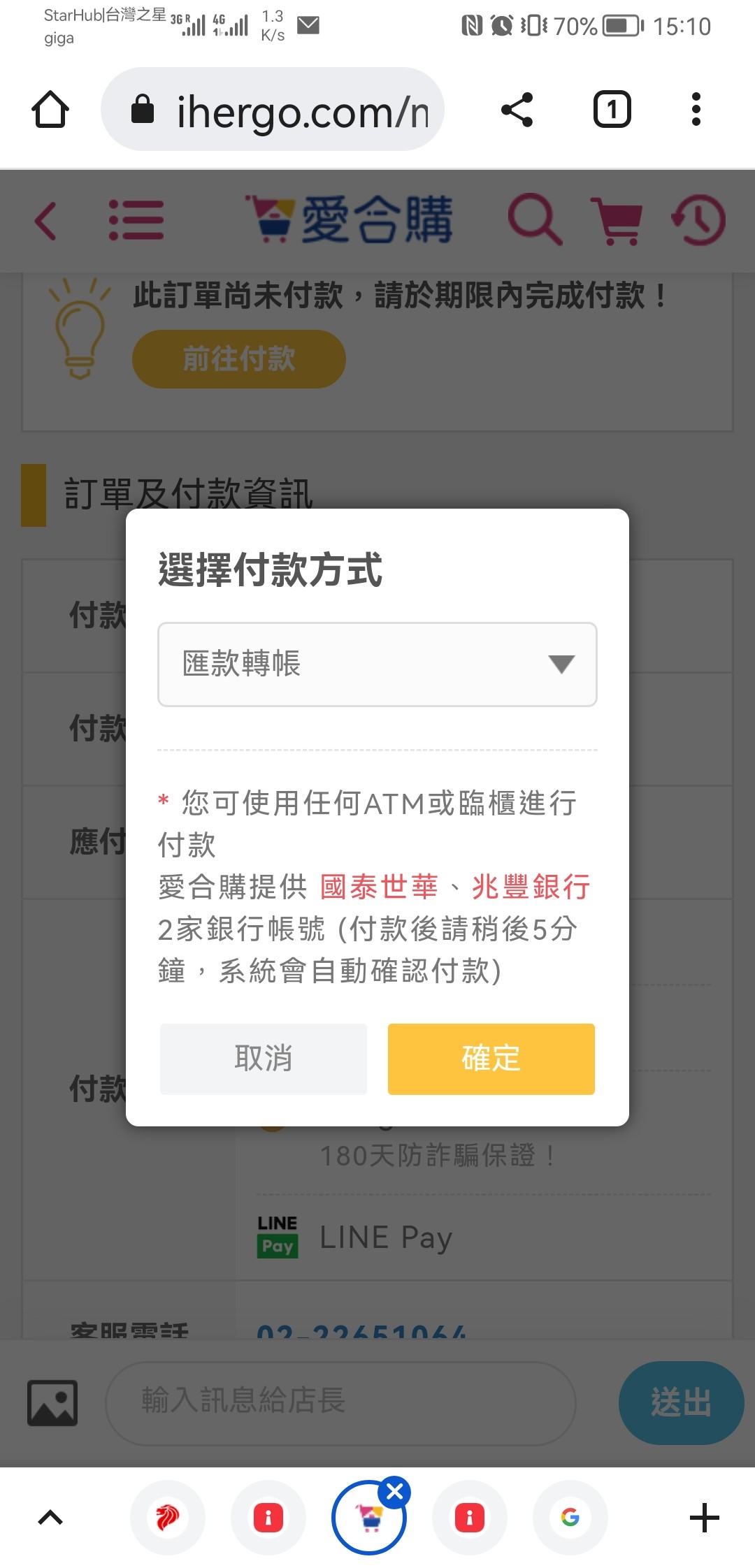Expand the 匯款轉帳 payment method dropdown

[x=377, y=664]
